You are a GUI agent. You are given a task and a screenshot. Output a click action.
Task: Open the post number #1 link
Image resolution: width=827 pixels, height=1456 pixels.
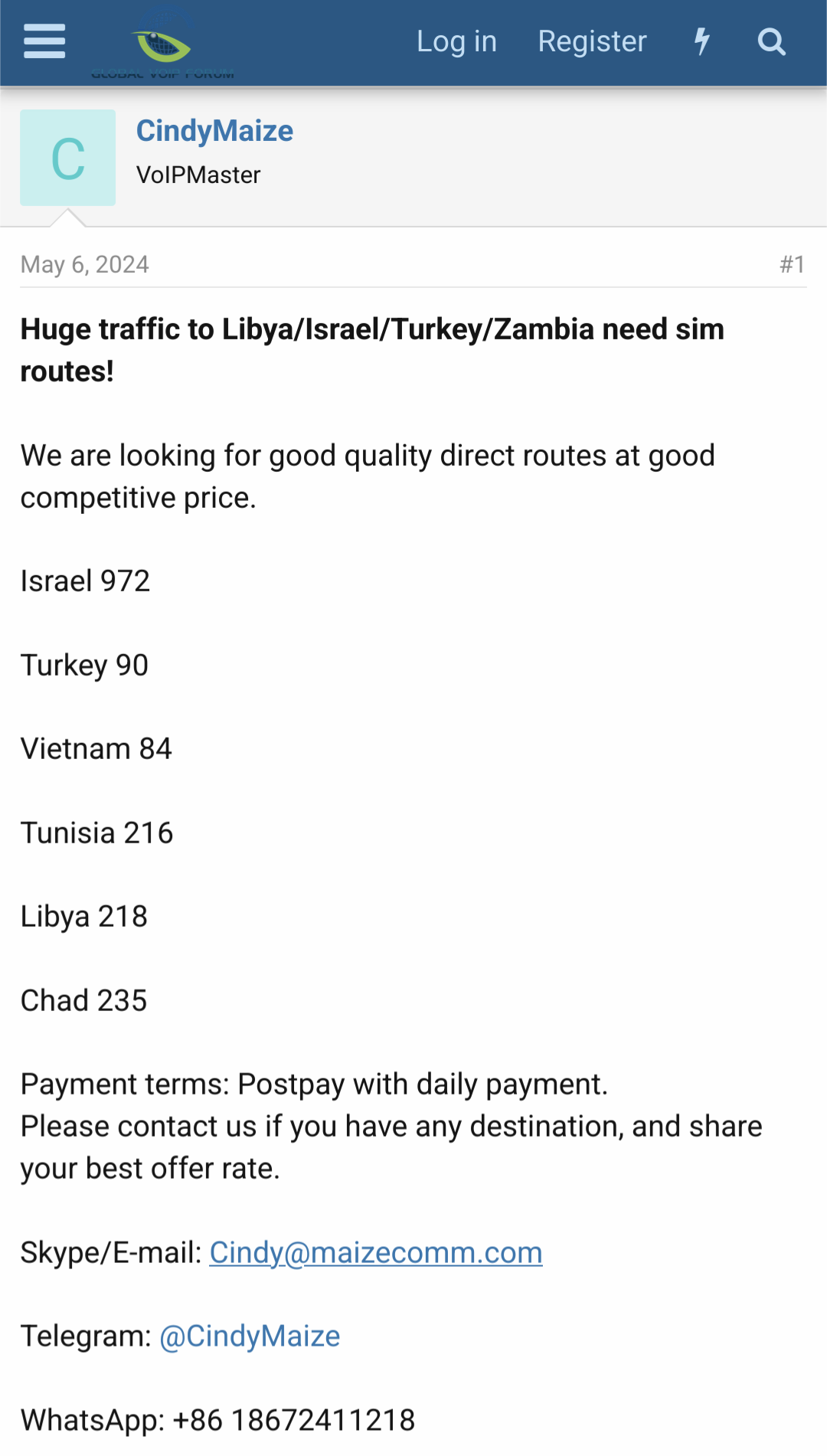pos(792,264)
